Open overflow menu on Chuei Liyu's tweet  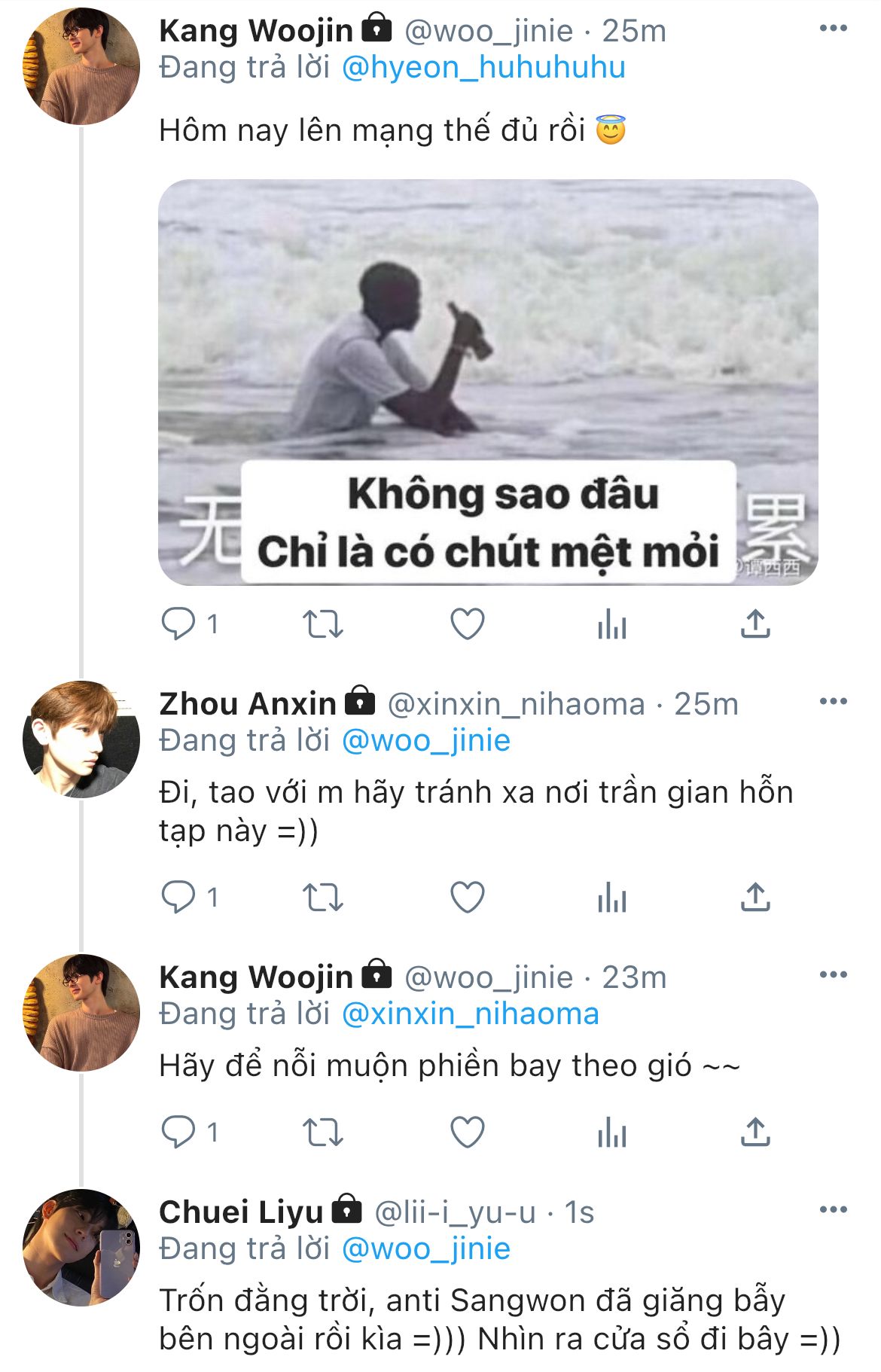pyautogui.click(x=833, y=1209)
